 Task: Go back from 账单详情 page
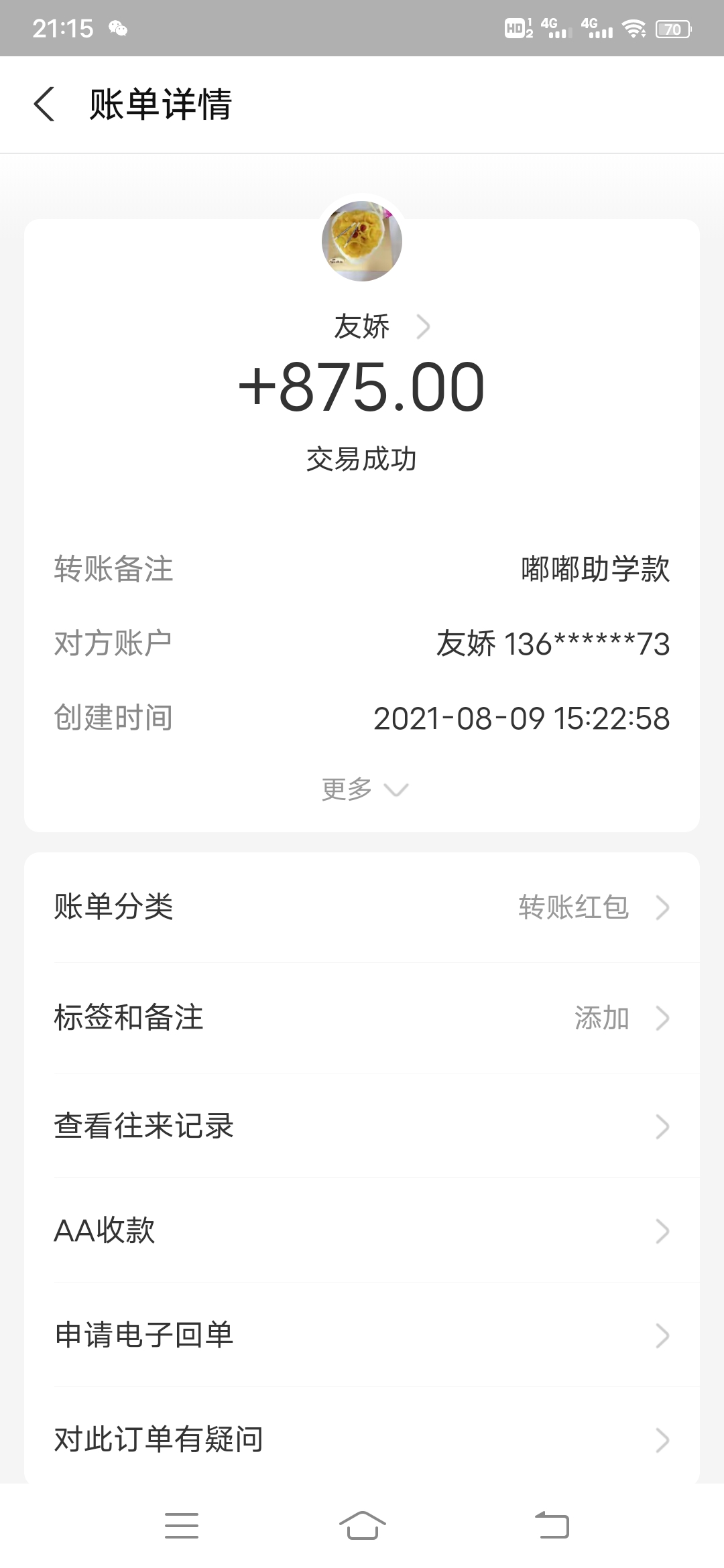(x=44, y=105)
